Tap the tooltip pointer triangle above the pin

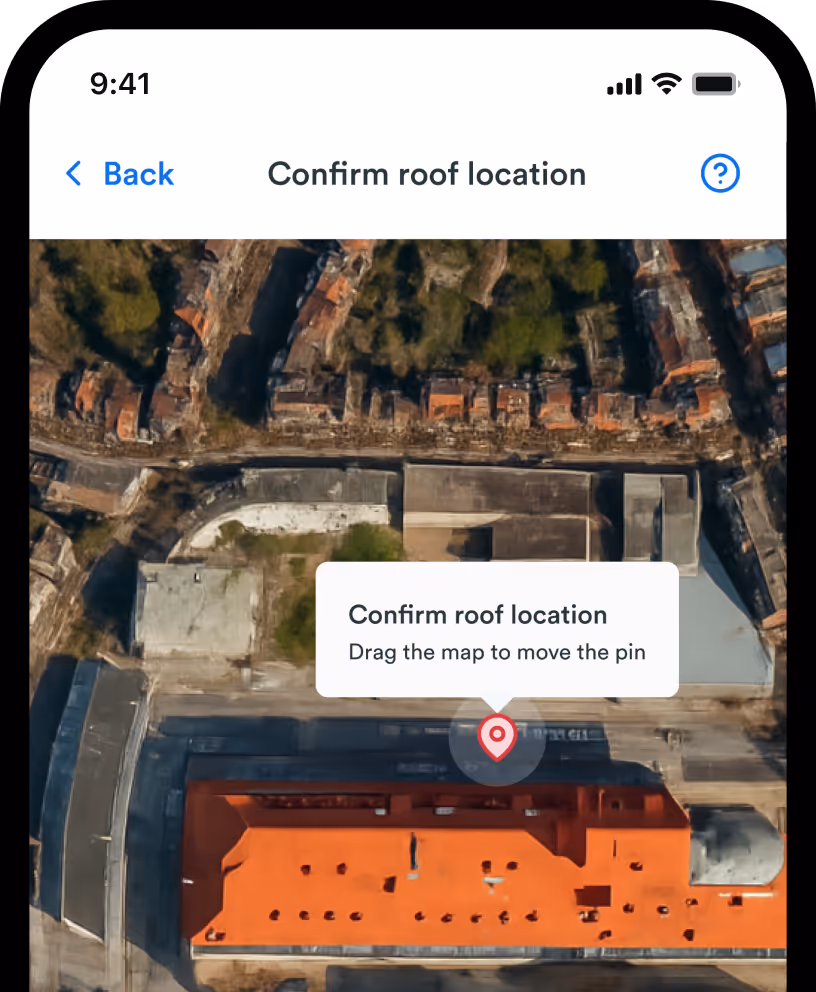pyautogui.click(x=497, y=700)
